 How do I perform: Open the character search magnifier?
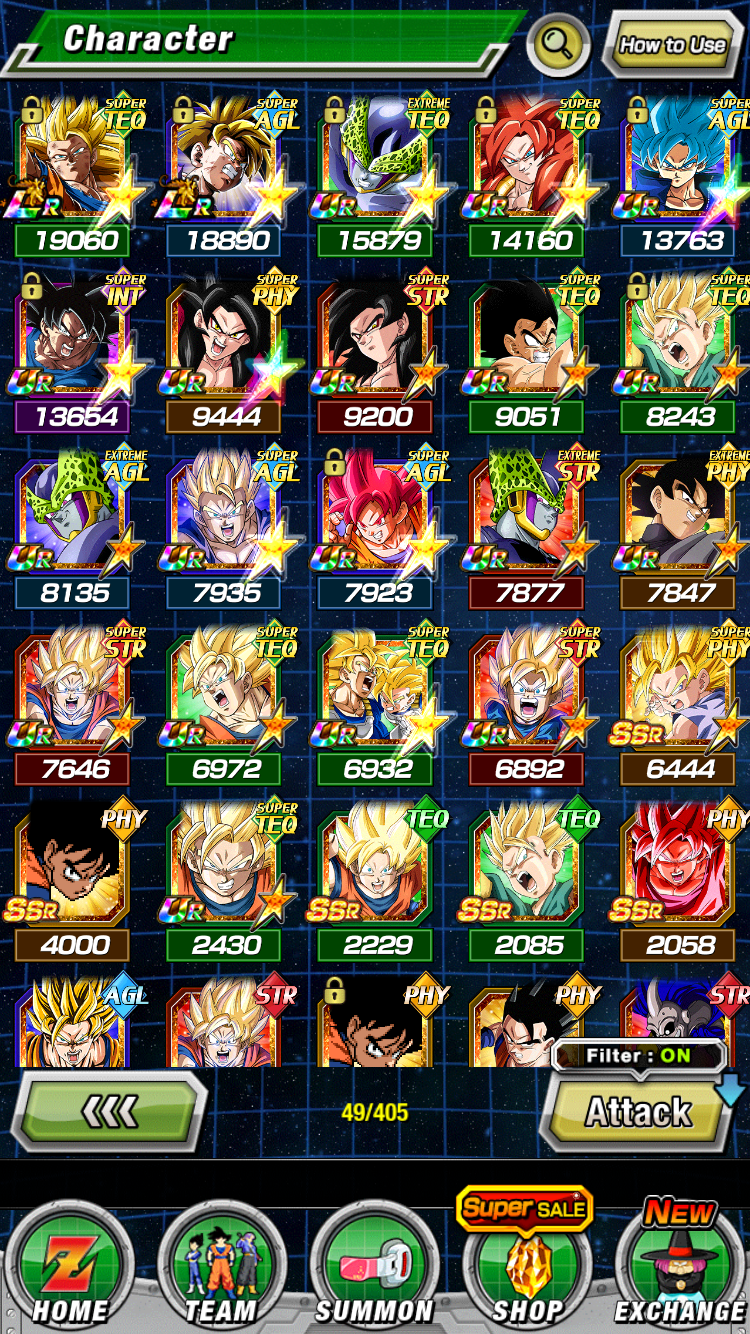(558, 44)
